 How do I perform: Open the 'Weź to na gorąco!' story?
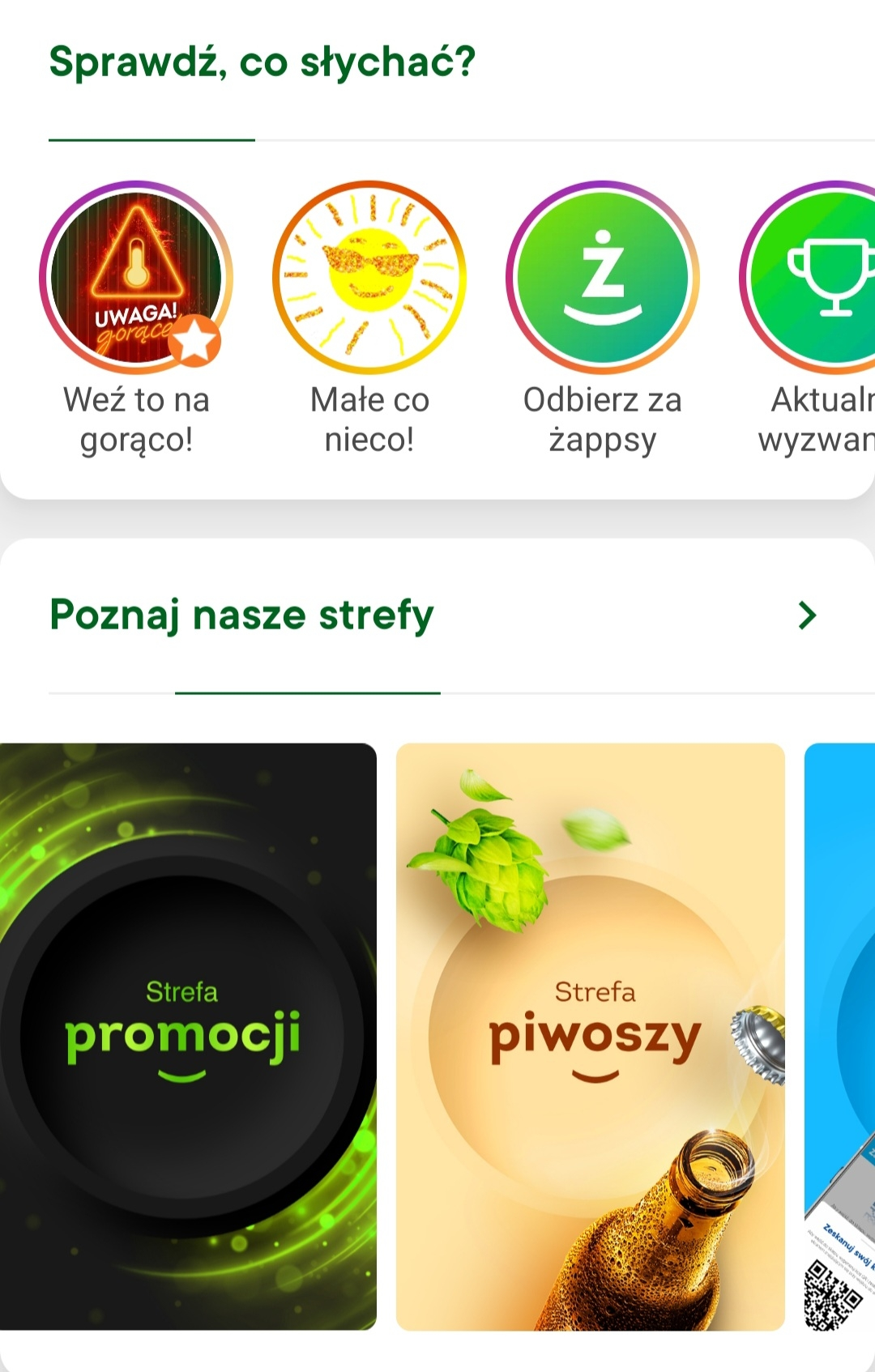coord(136,277)
